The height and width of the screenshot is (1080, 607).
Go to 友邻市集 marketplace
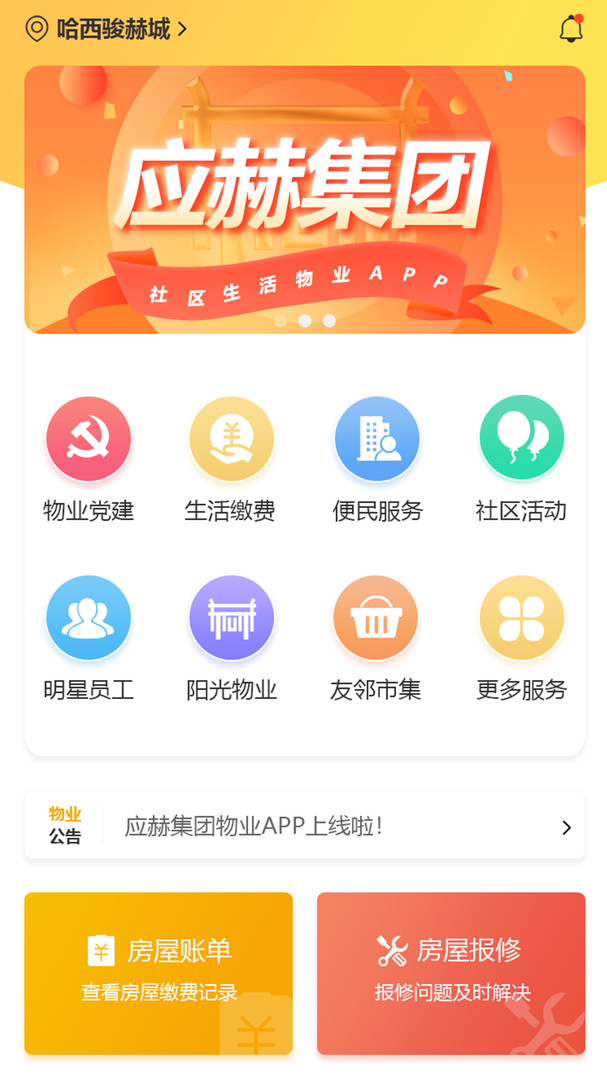(x=376, y=619)
